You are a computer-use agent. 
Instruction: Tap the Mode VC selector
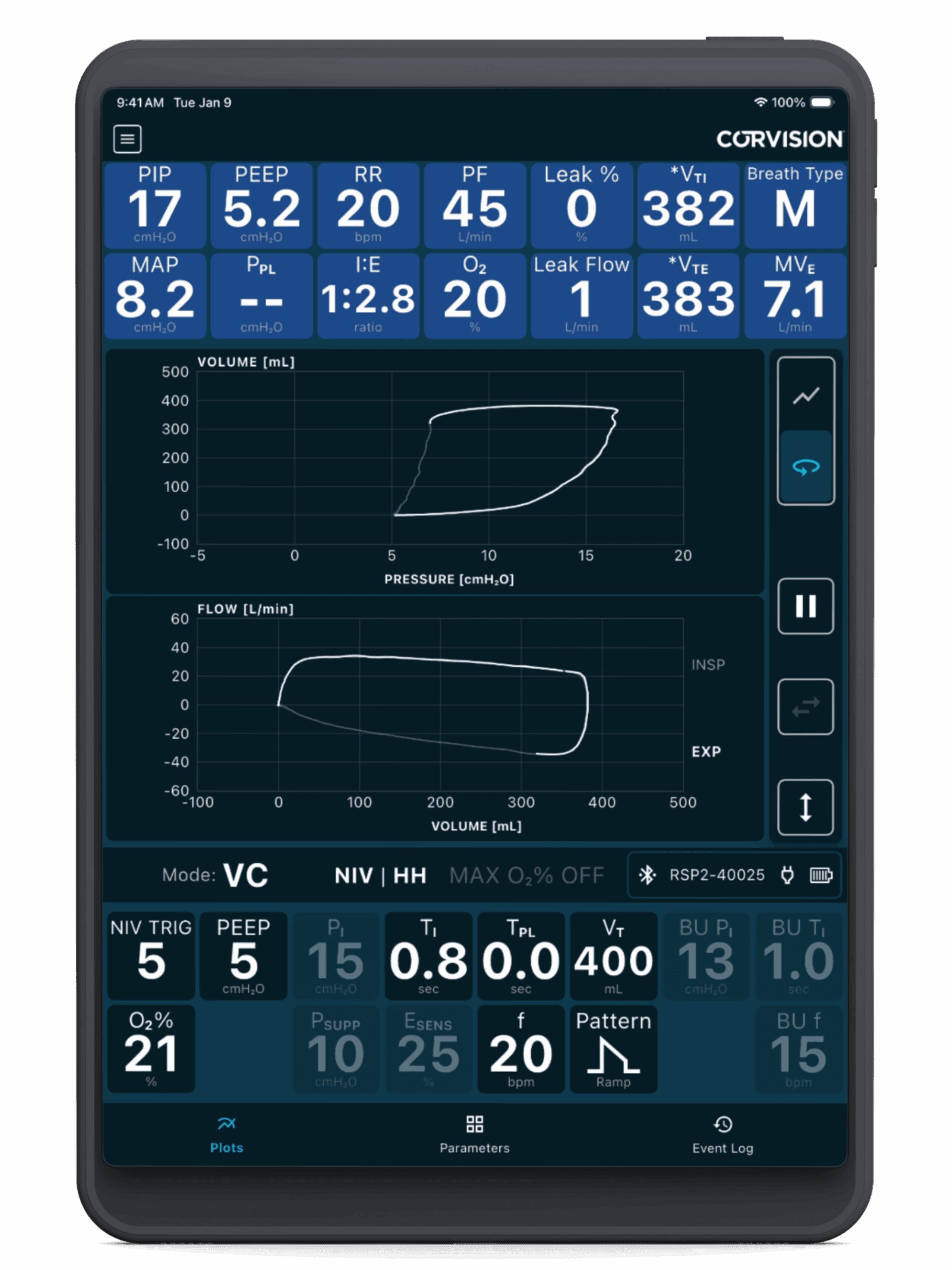(245, 876)
